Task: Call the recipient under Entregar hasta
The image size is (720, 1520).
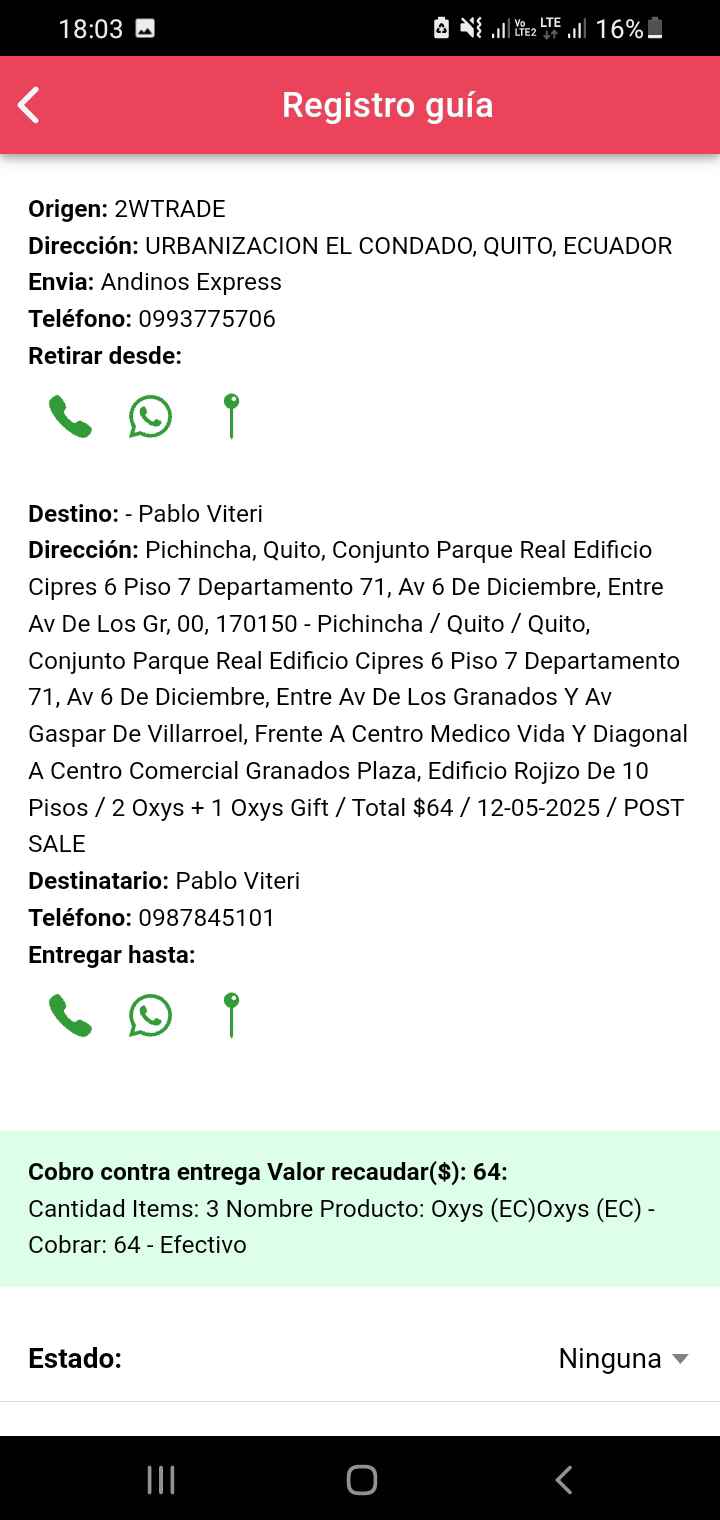Action: pos(70,1015)
